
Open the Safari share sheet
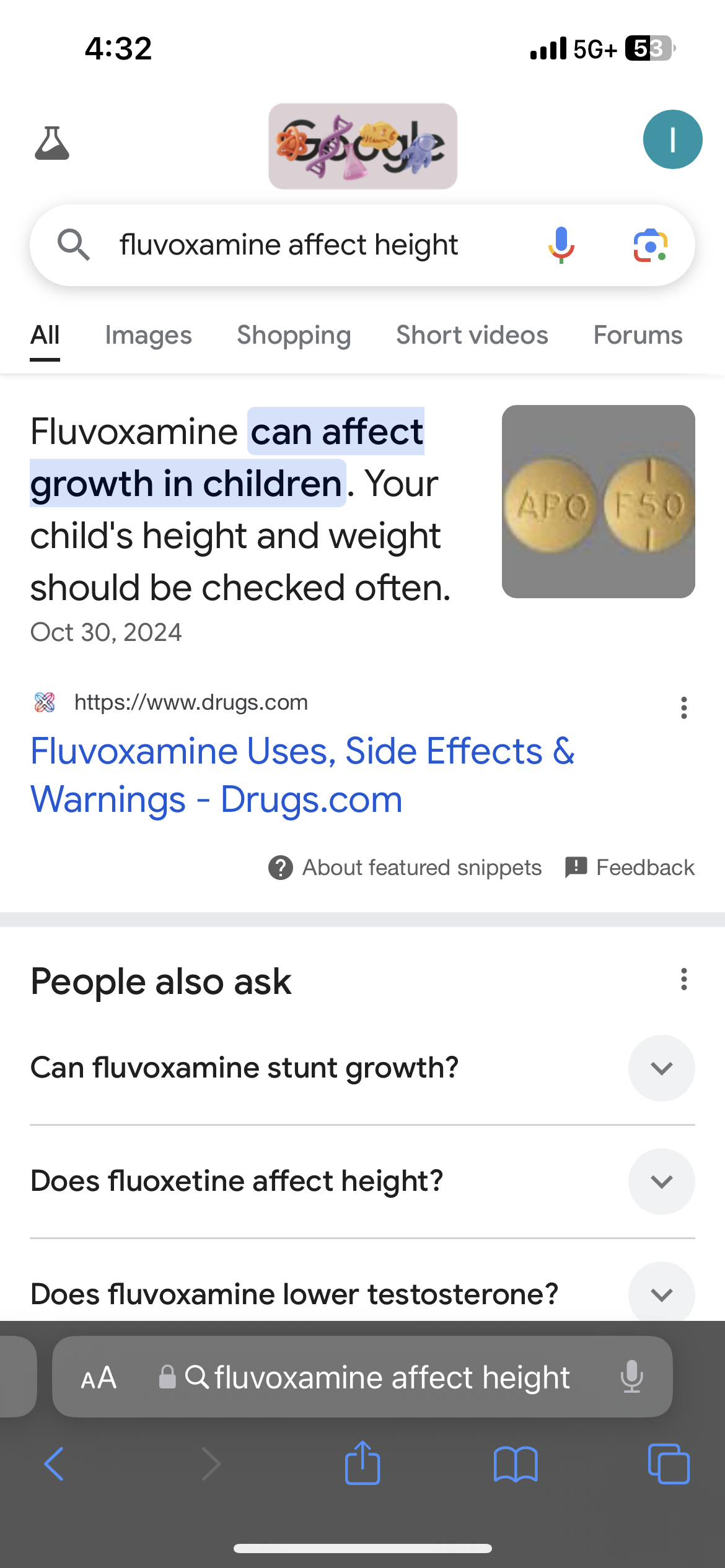pos(362,1463)
